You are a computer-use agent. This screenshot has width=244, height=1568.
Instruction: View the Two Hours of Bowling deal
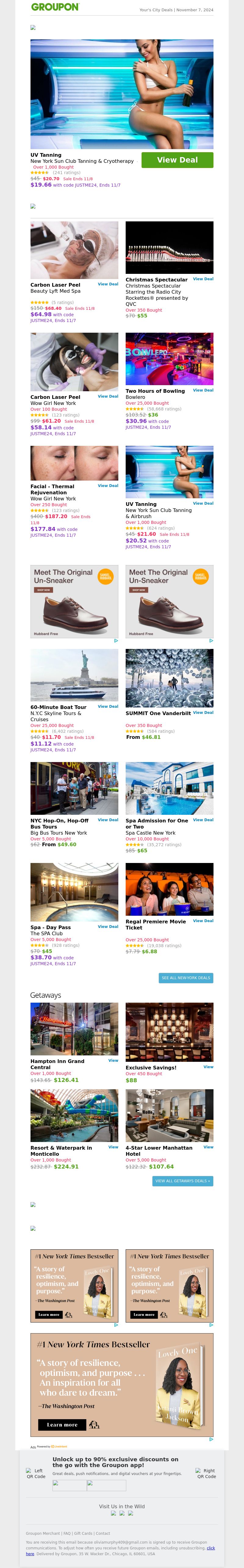[203, 391]
